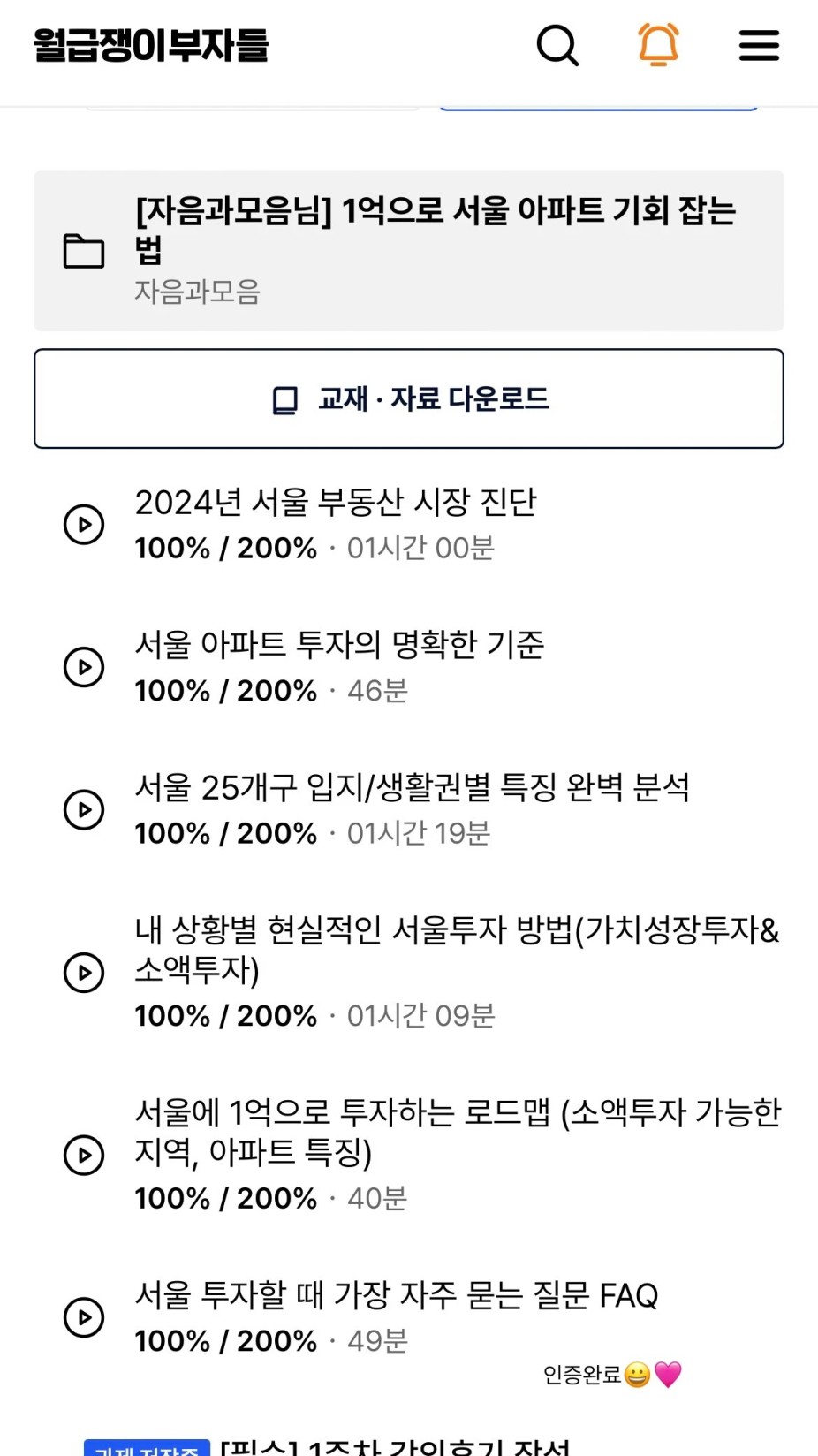Open the 1주차 강의후기 작성 assignment
This screenshot has height=1456, width=818.
tap(395, 1447)
